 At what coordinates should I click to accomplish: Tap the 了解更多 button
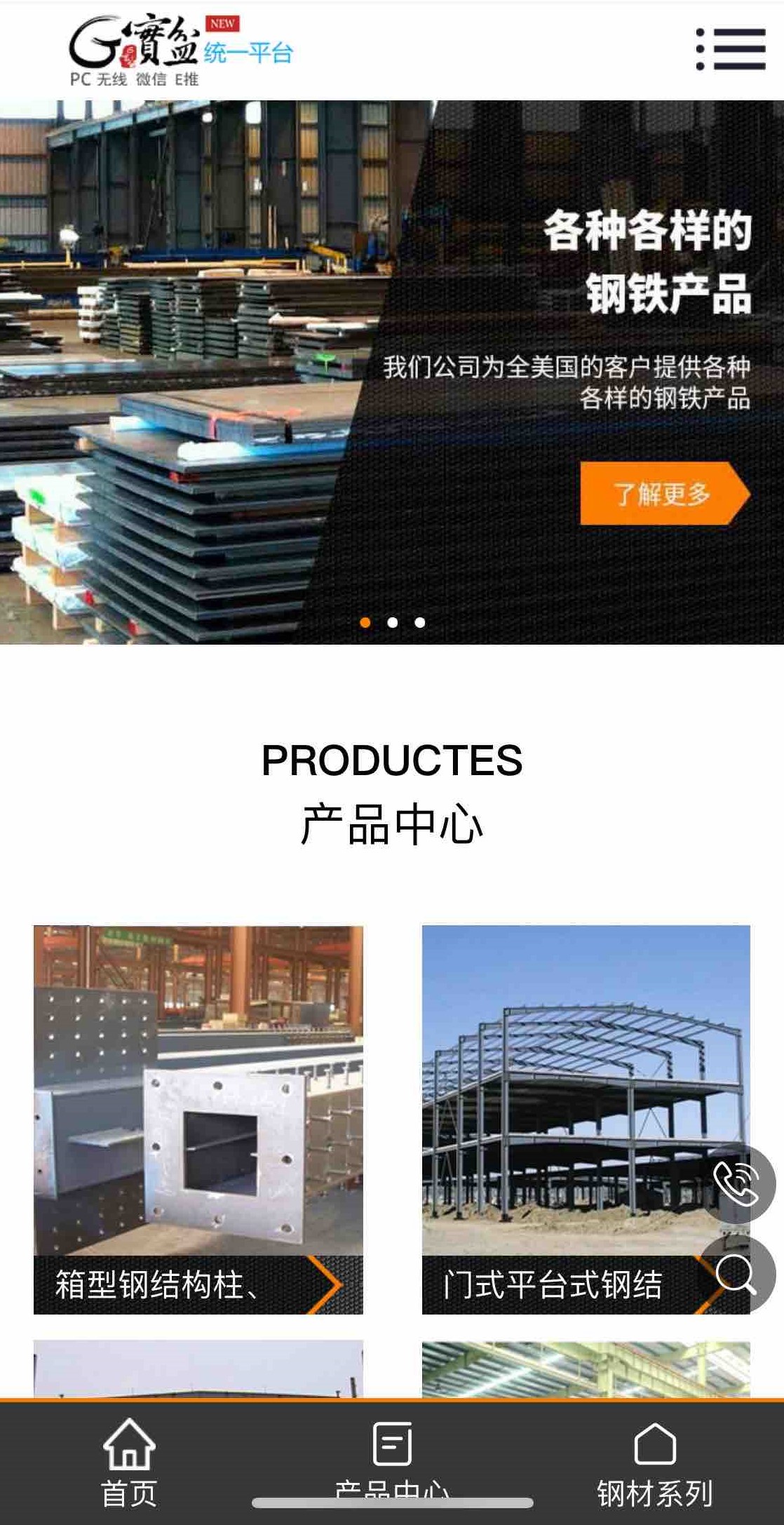coord(663,493)
